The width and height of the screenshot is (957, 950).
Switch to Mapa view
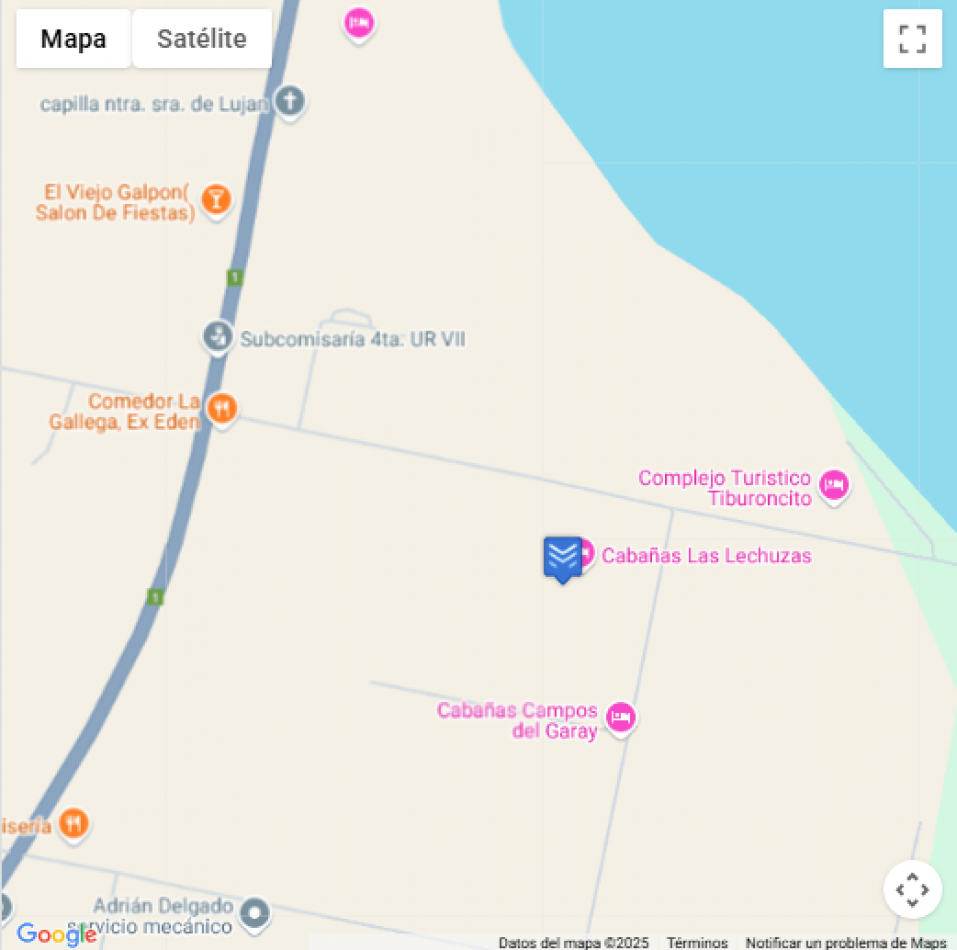point(73,39)
